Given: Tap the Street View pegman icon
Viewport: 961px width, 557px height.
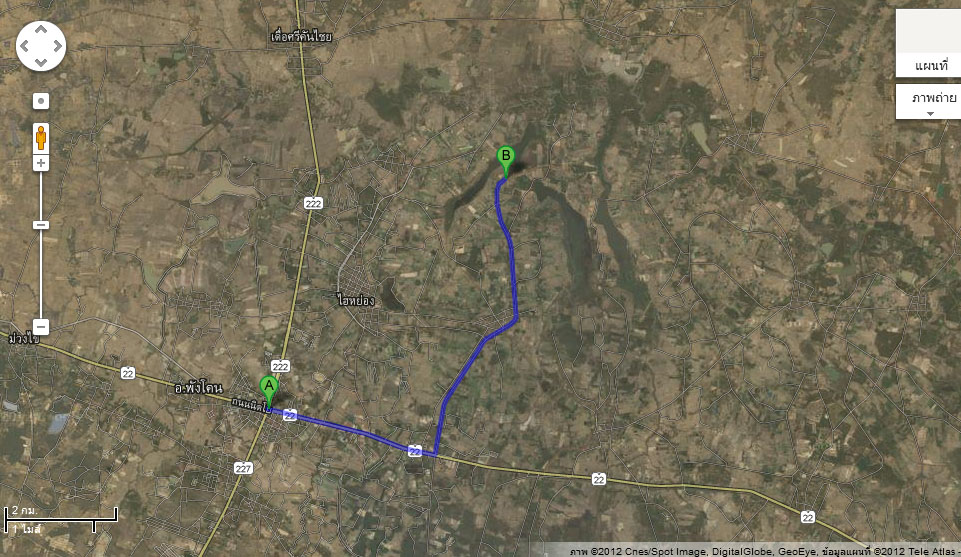Looking at the screenshot, I should point(41,135).
